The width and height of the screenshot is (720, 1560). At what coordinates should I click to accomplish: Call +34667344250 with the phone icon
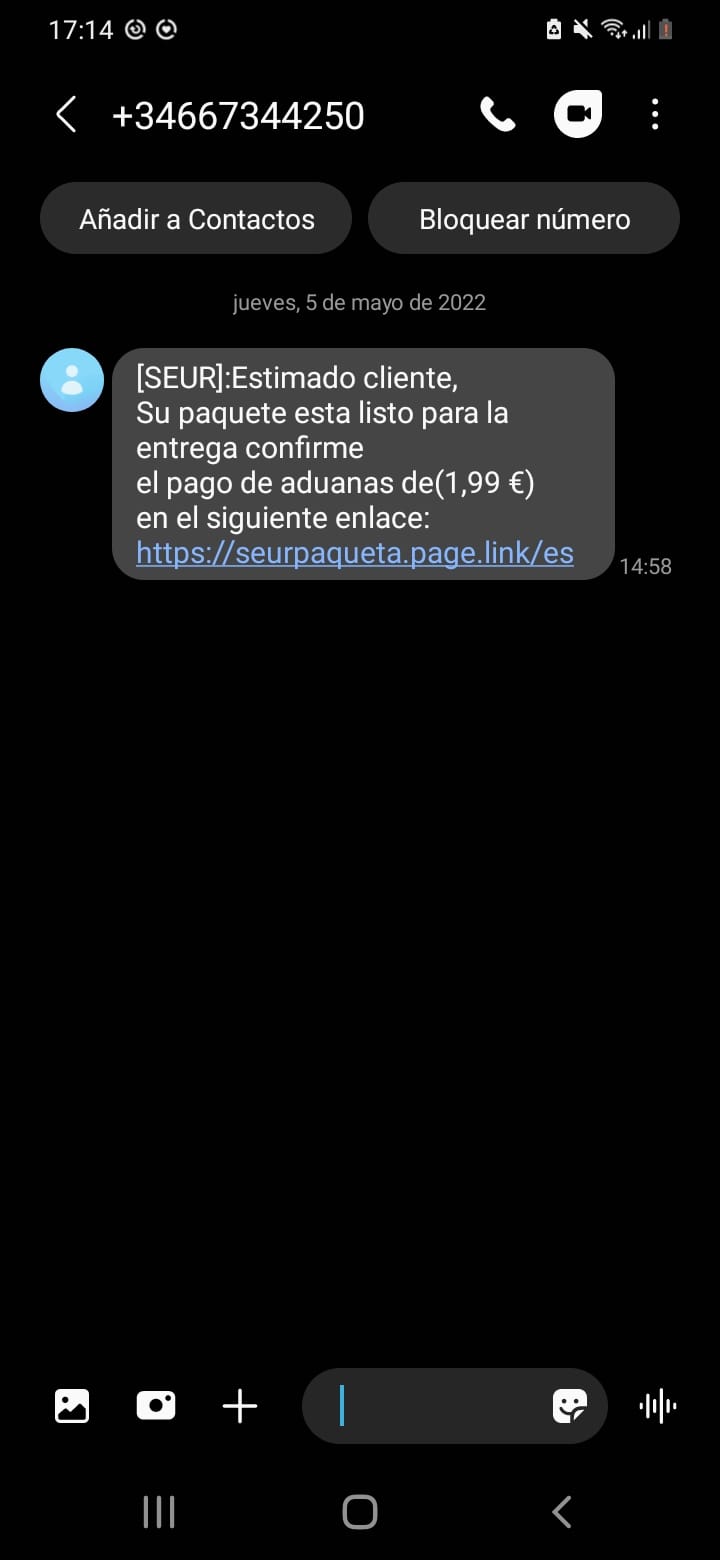(x=497, y=116)
